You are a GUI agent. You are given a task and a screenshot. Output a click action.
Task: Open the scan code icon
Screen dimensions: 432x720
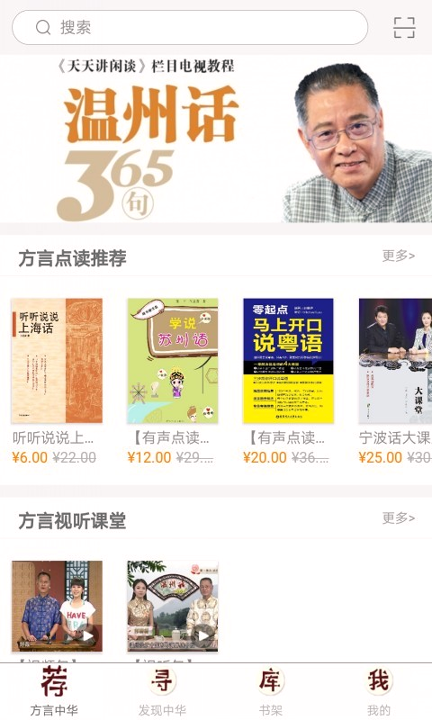click(x=404, y=28)
